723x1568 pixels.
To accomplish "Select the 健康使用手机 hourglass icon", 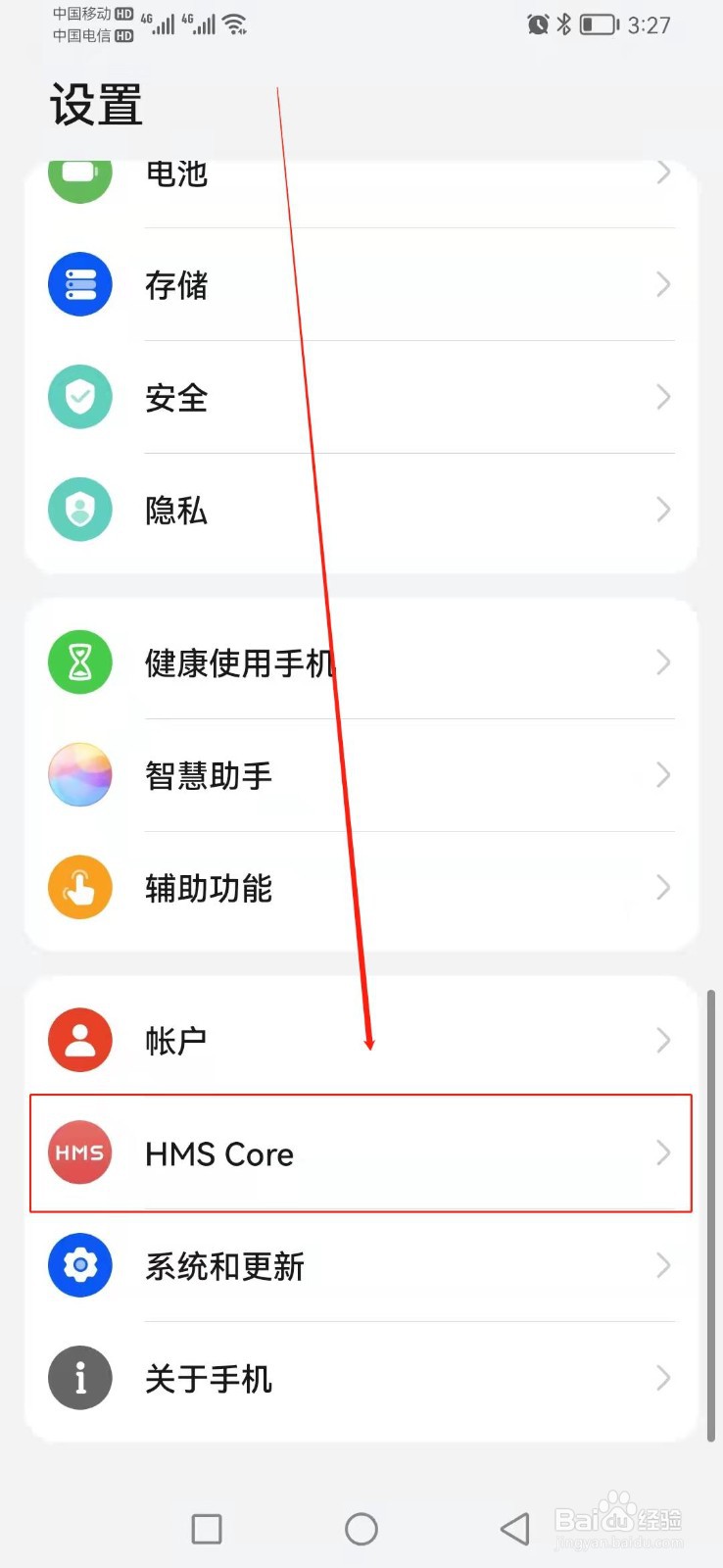I will coord(79,661).
